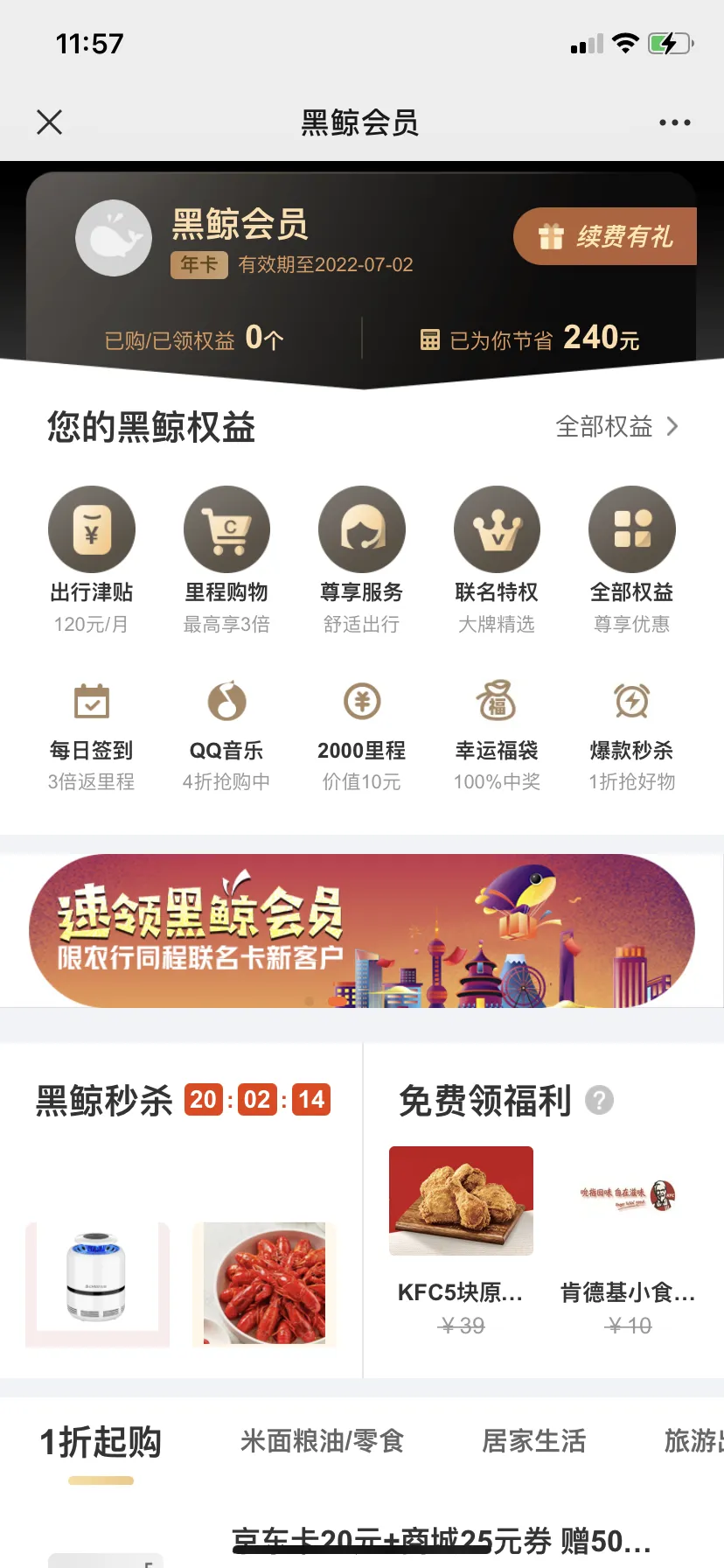724x1568 pixels.
Task: Open the 全部权益 benefits grid icon
Action: pyautogui.click(x=632, y=529)
